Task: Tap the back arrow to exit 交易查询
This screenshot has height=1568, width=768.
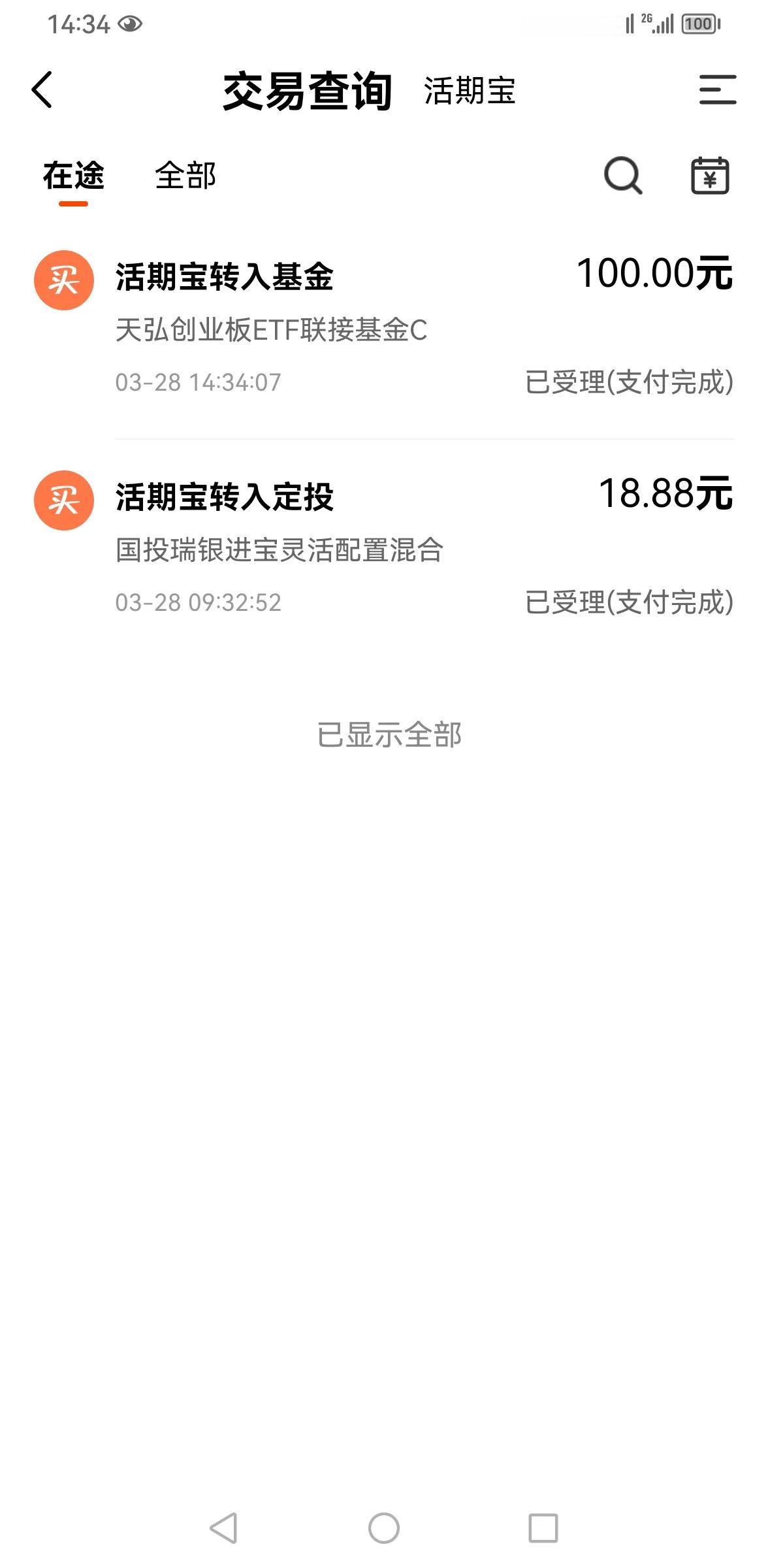Action: pyautogui.click(x=42, y=91)
